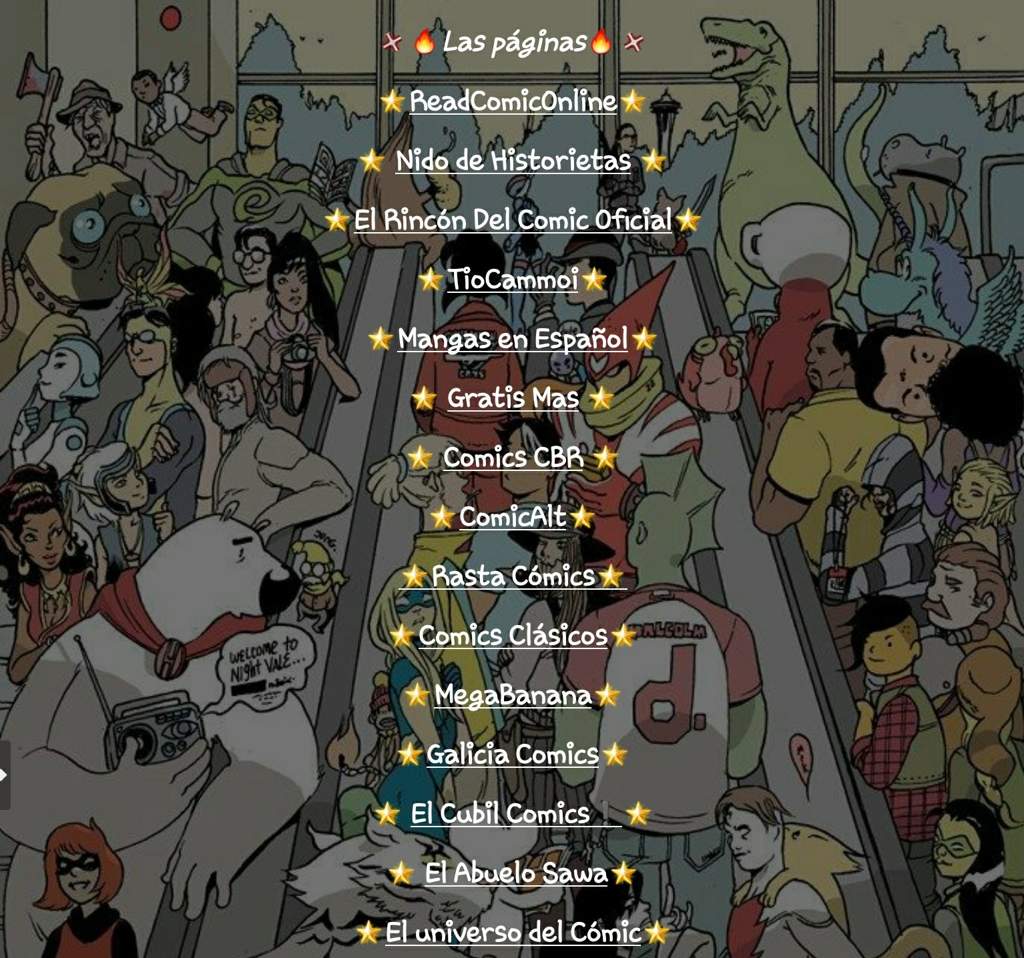Open the ComicAlt link
This screenshot has height=958, width=1024.
click(512, 517)
